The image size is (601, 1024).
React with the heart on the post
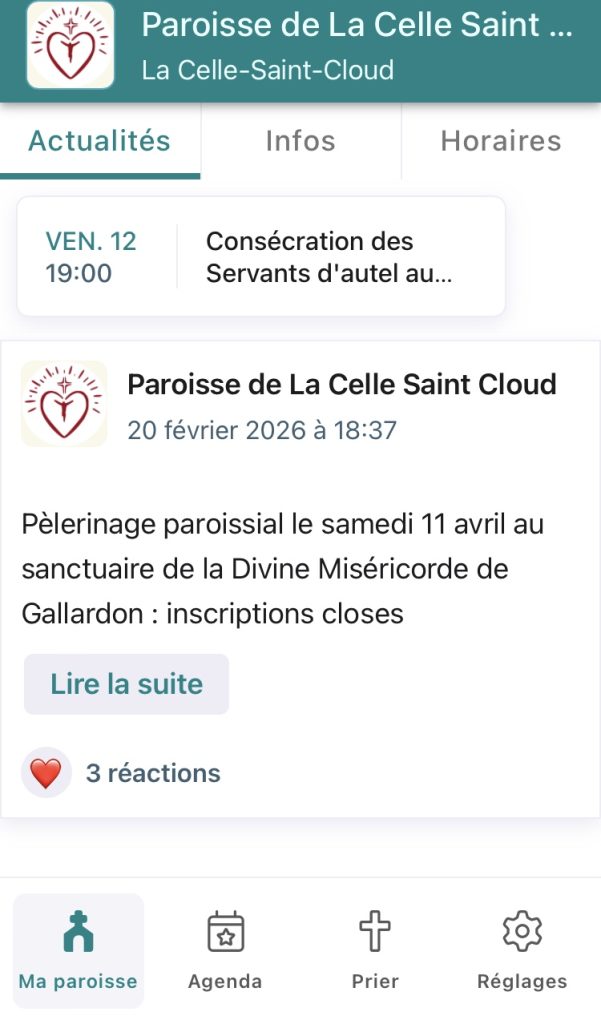click(46, 773)
